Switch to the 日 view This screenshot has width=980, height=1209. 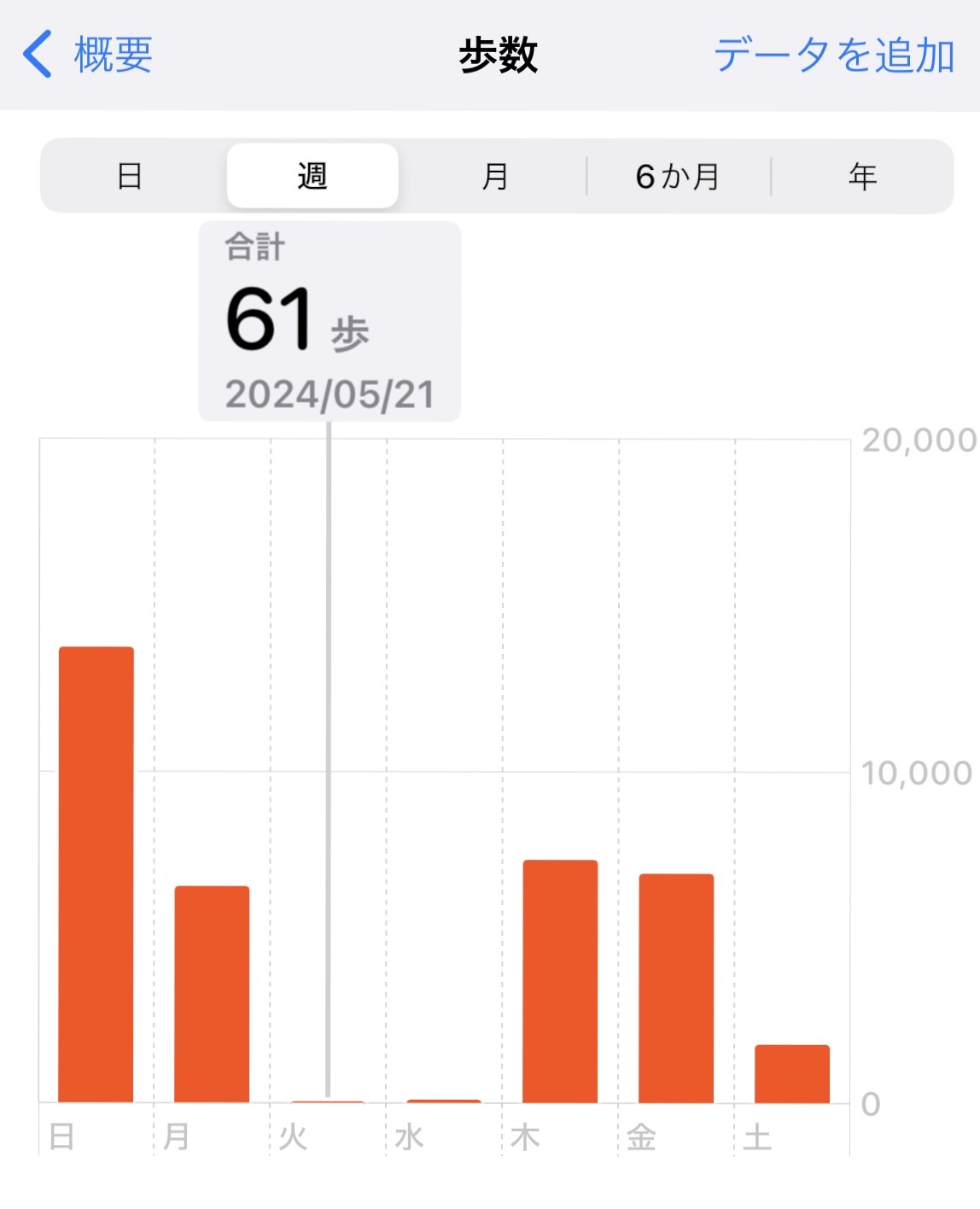pos(130,177)
